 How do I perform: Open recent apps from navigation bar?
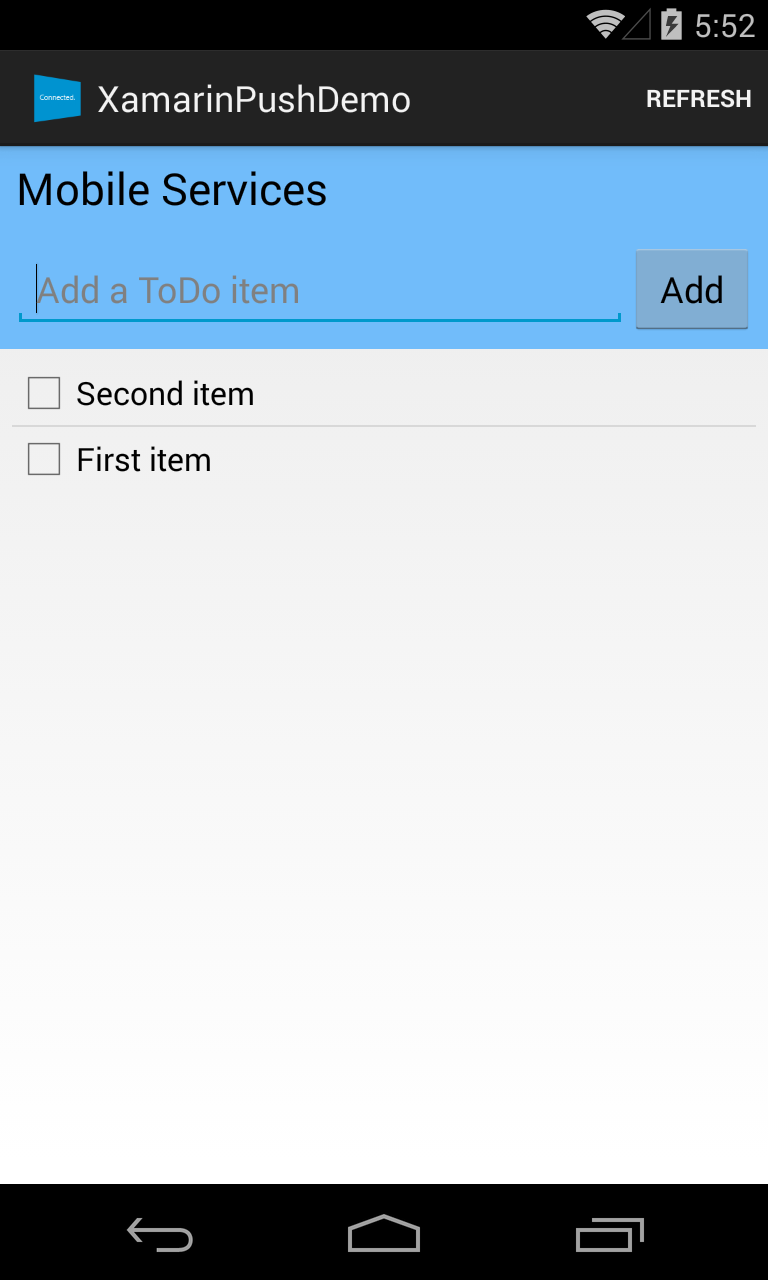tap(610, 1234)
